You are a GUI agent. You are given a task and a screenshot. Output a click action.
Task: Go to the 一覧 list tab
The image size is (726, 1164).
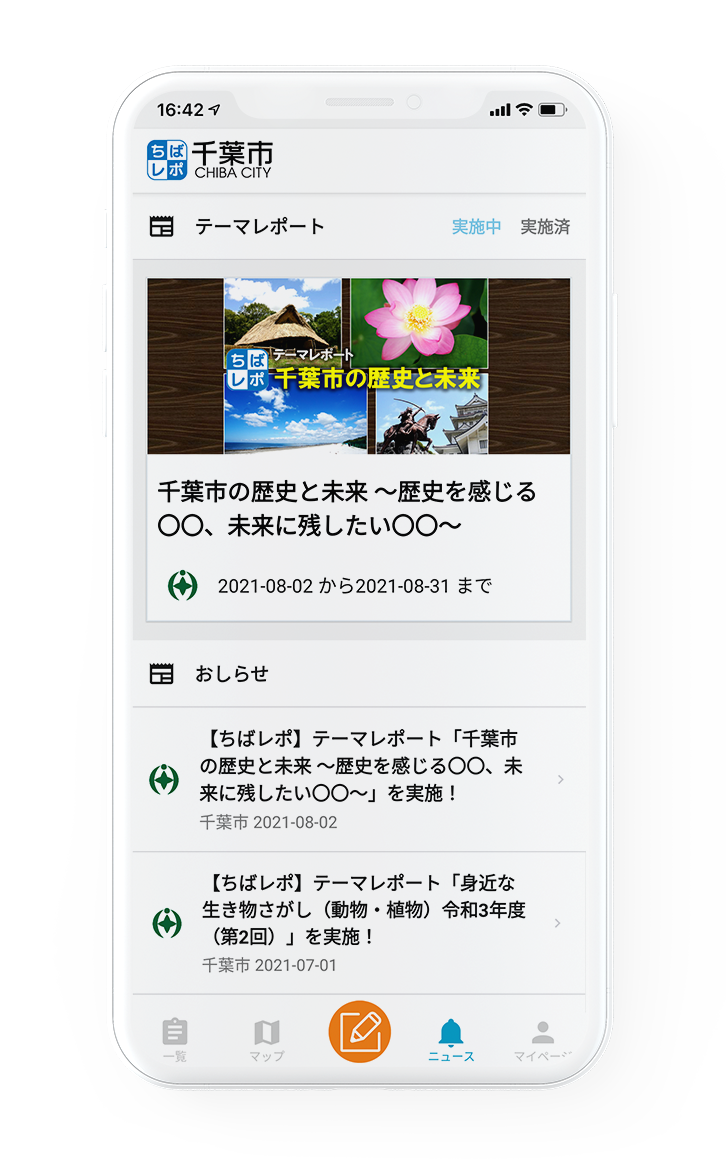tap(174, 1040)
